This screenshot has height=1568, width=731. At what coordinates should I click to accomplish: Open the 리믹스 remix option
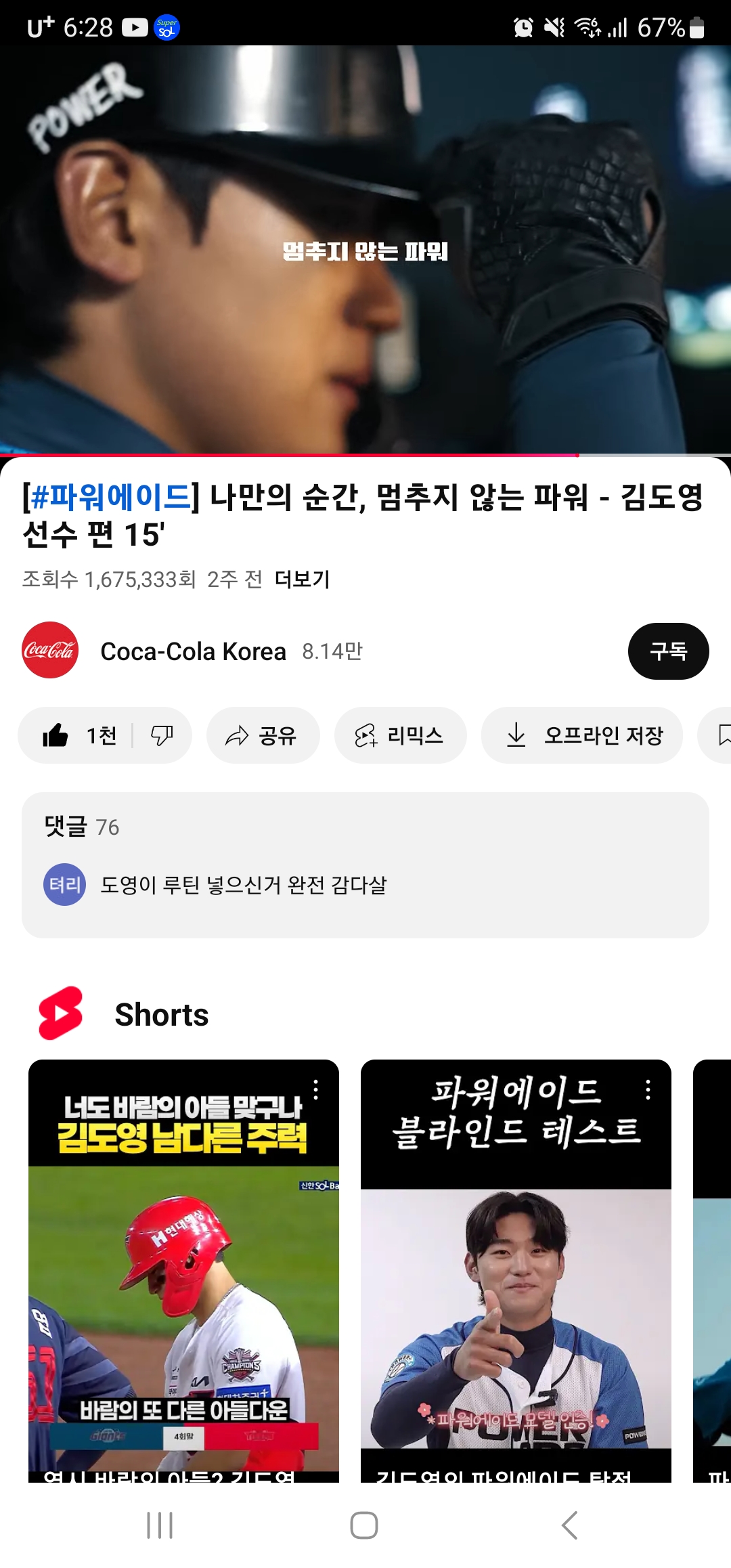coord(400,735)
